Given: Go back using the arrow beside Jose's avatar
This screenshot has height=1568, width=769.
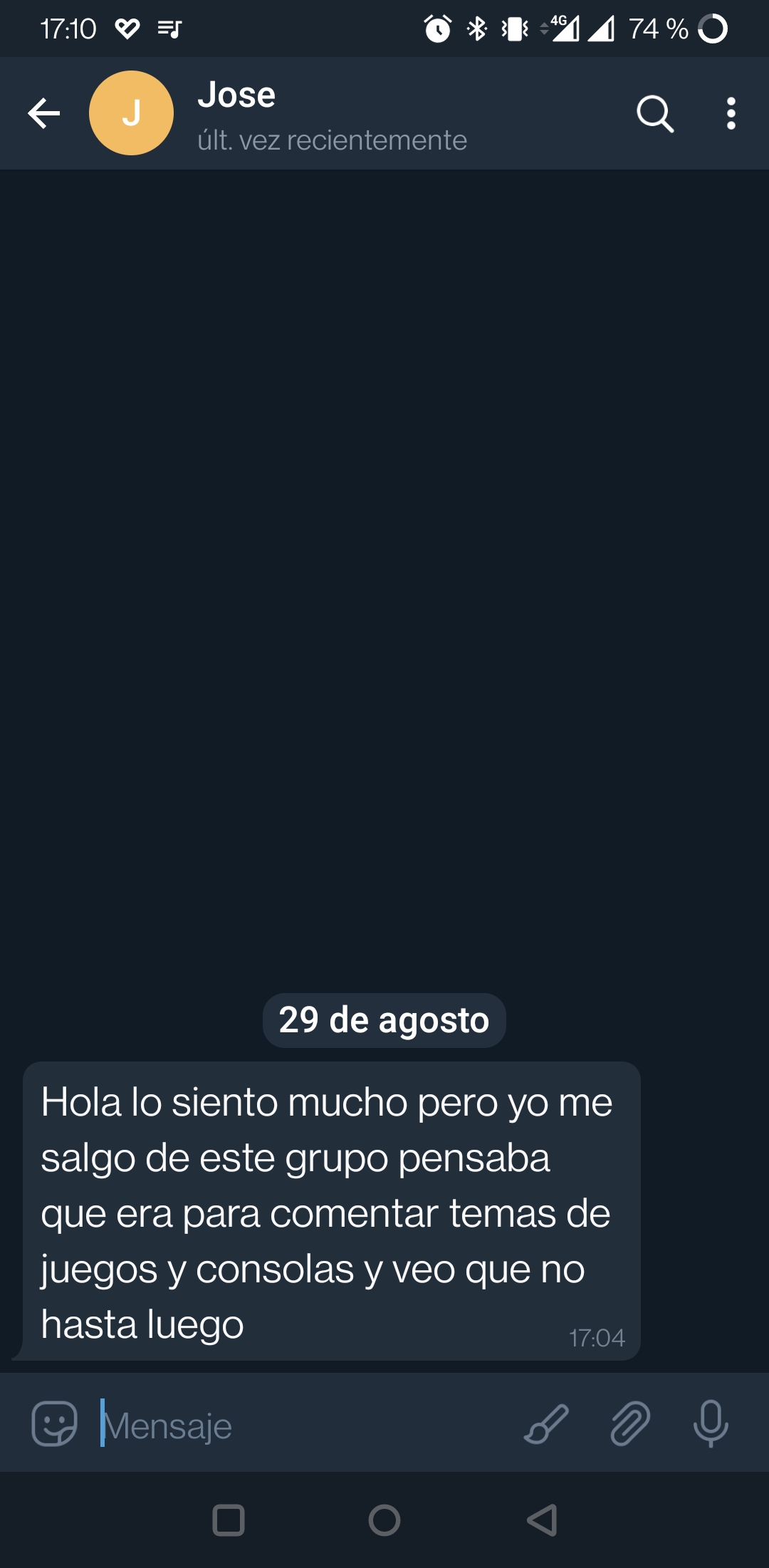Looking at the screenshot, I should click(44, 113).
